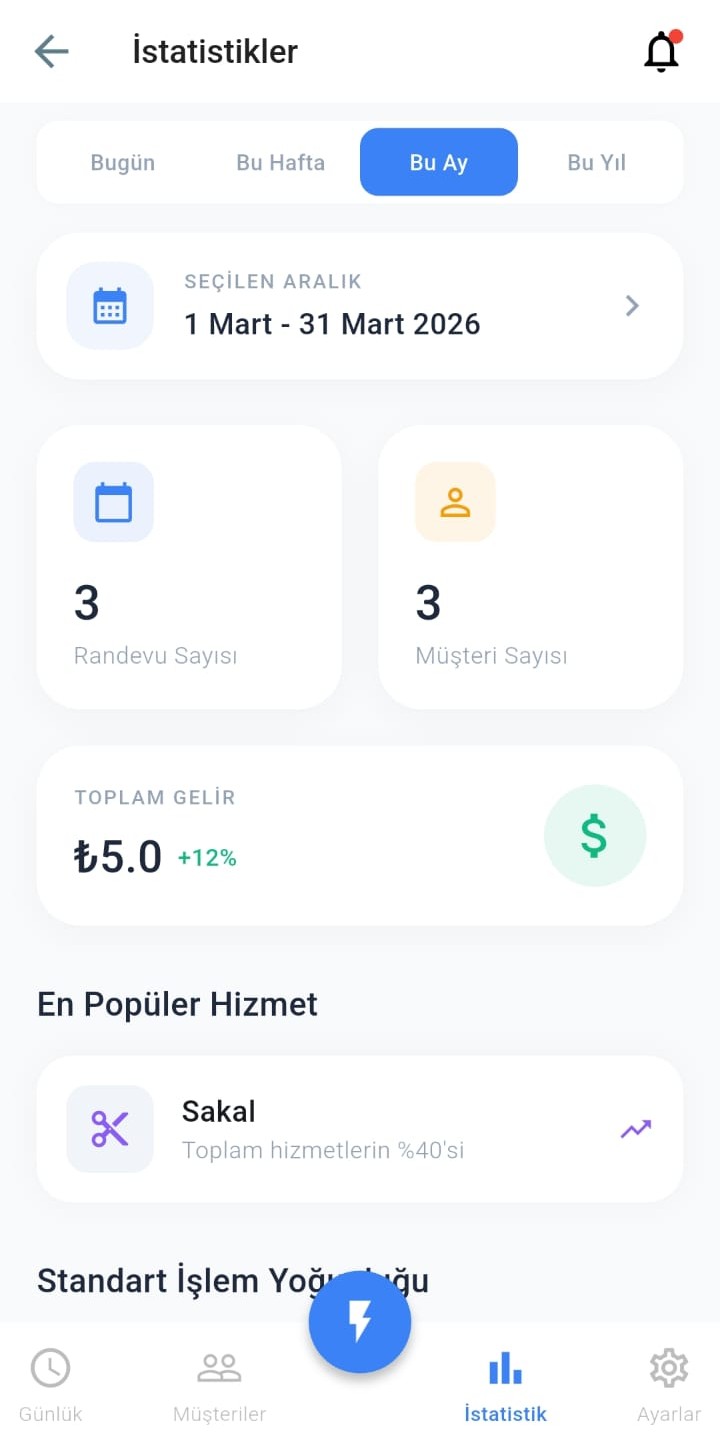Open the Sakal popular service row
Screen dimensions: 720x1446
point(360,1129)
